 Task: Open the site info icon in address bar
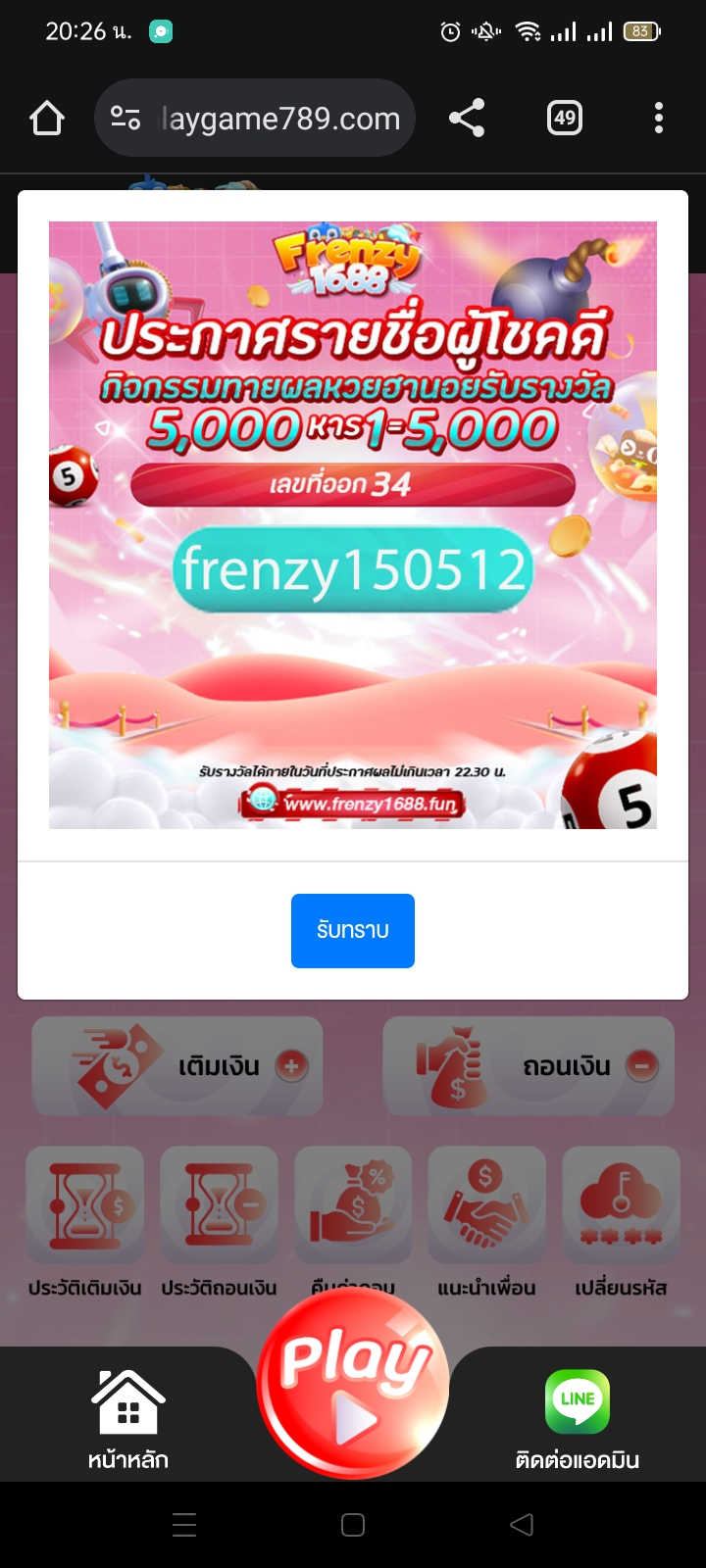tap(126, 119)
